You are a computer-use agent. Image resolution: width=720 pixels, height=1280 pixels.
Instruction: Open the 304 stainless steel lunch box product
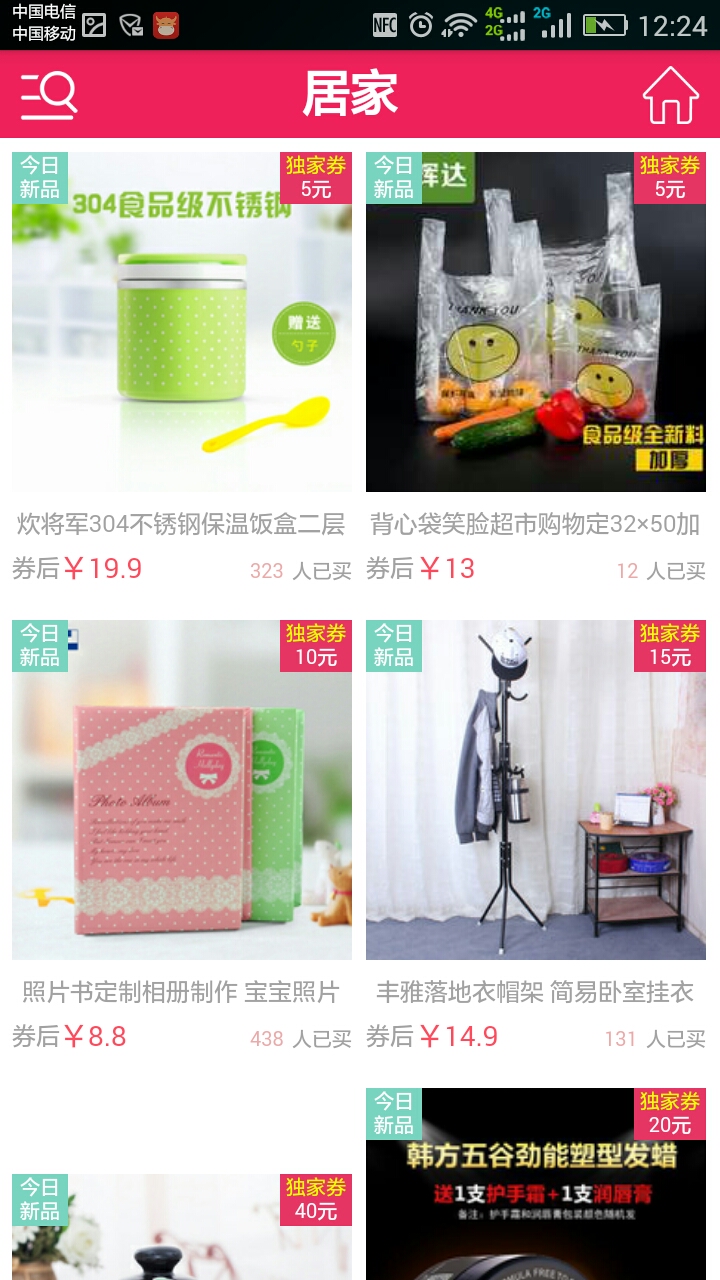point(182,322)
